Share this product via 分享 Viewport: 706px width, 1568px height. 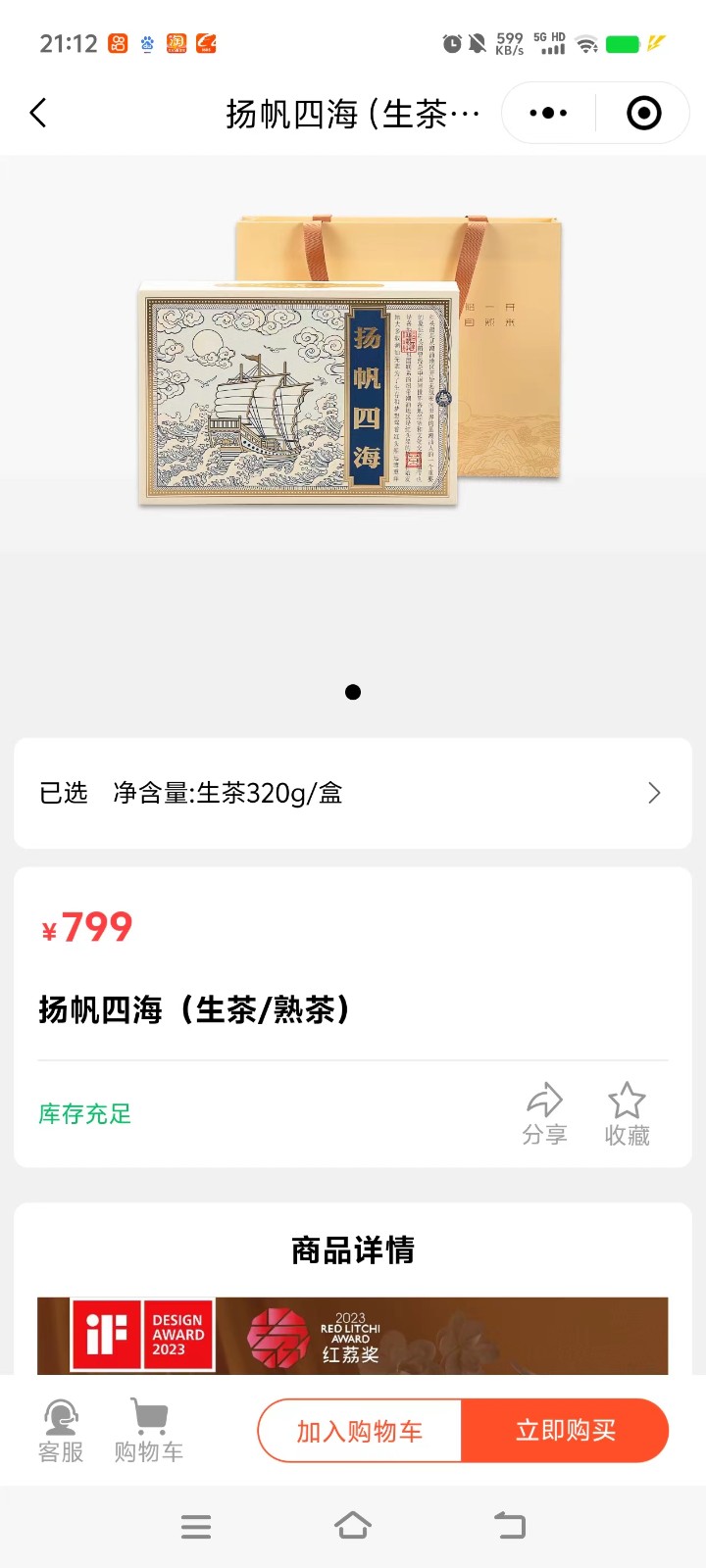coord(544,1114)
